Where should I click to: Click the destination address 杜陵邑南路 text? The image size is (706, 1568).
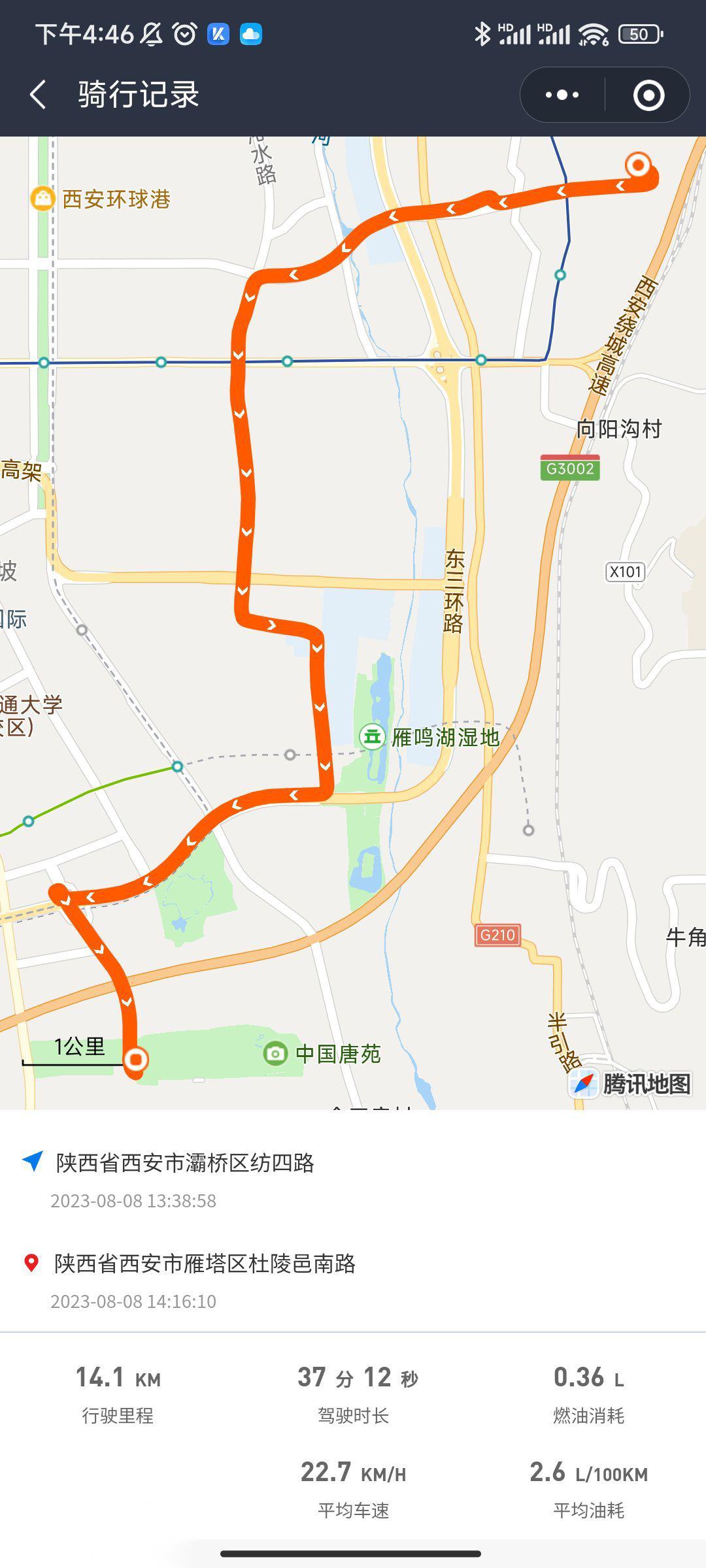click(205, 1262)
